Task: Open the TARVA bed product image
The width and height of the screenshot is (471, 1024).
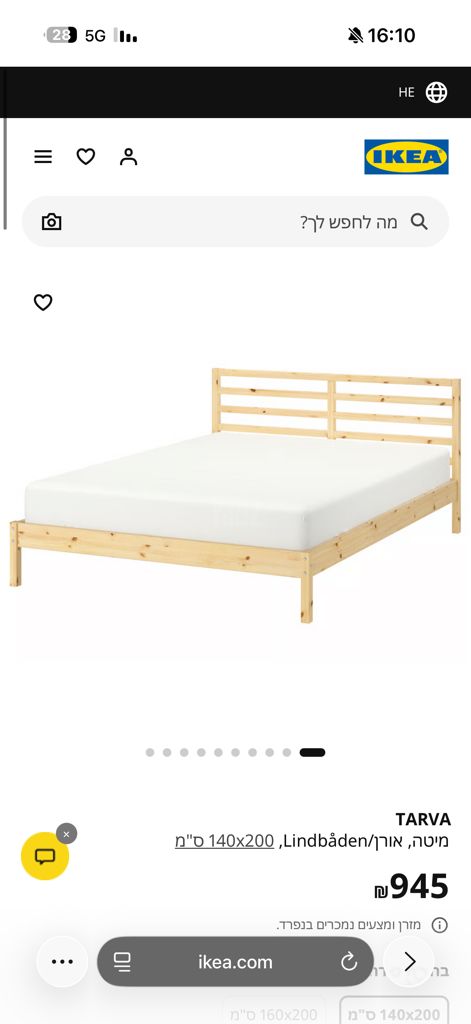Action: click(235, 495)
